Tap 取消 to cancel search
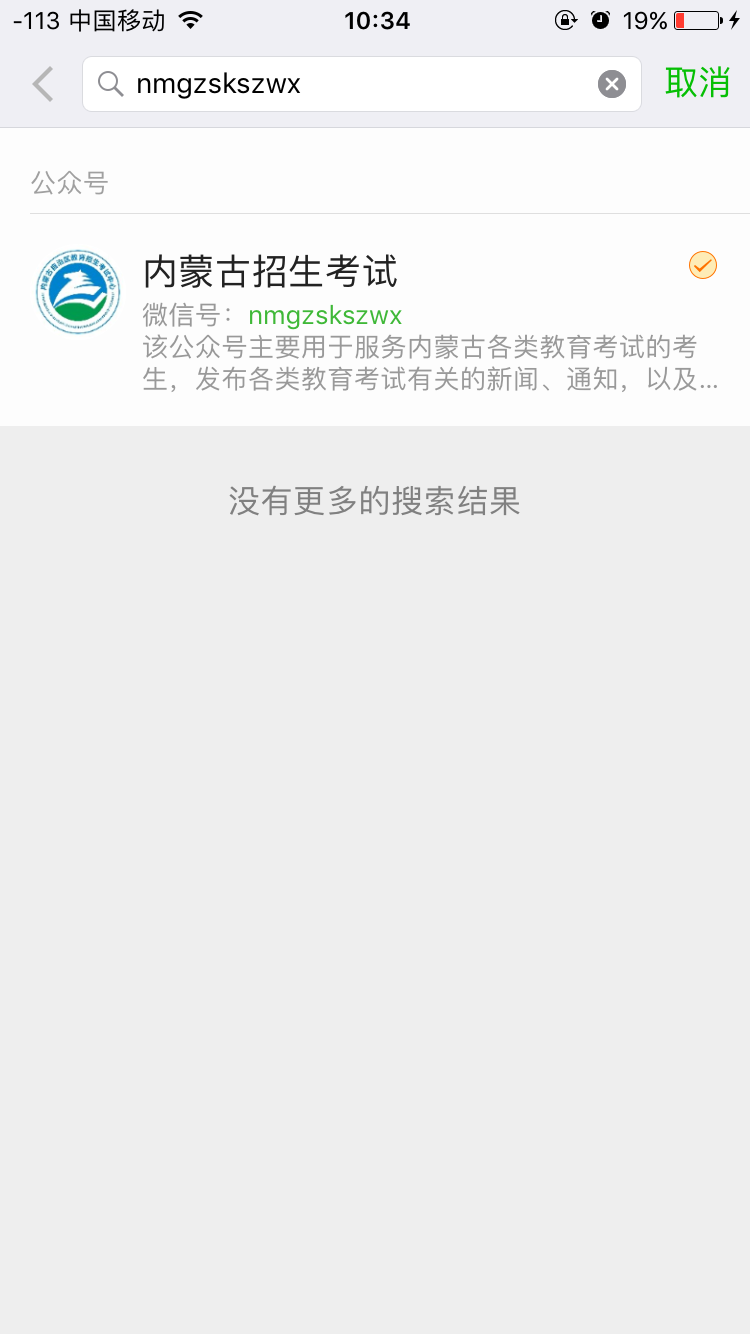750x1334 pixels. [698, 84]
